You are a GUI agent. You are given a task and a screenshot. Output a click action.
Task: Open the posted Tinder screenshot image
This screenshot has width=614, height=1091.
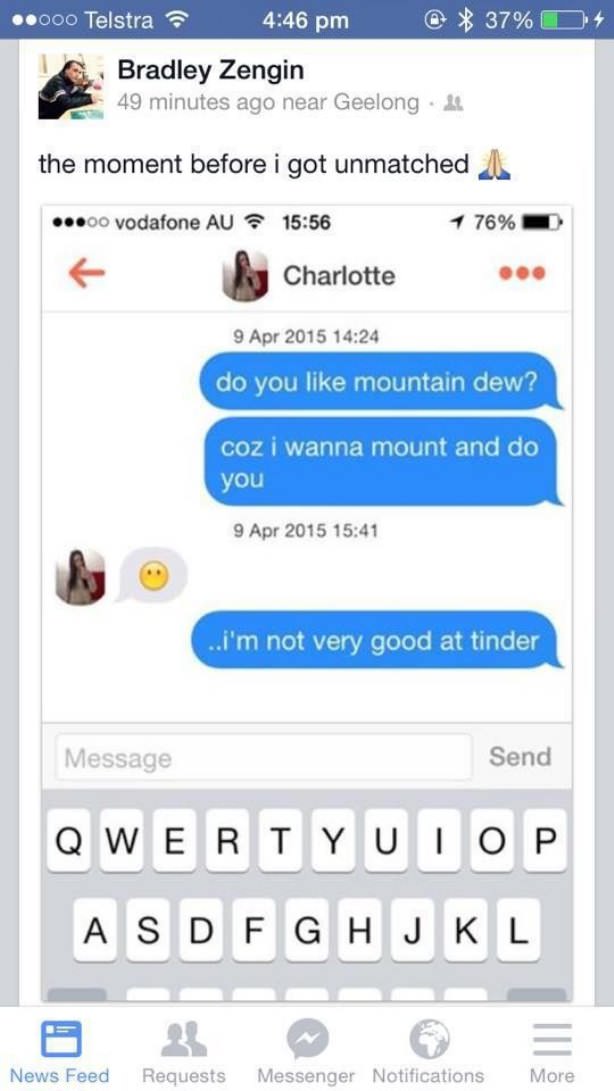click(x=307, y=600)
